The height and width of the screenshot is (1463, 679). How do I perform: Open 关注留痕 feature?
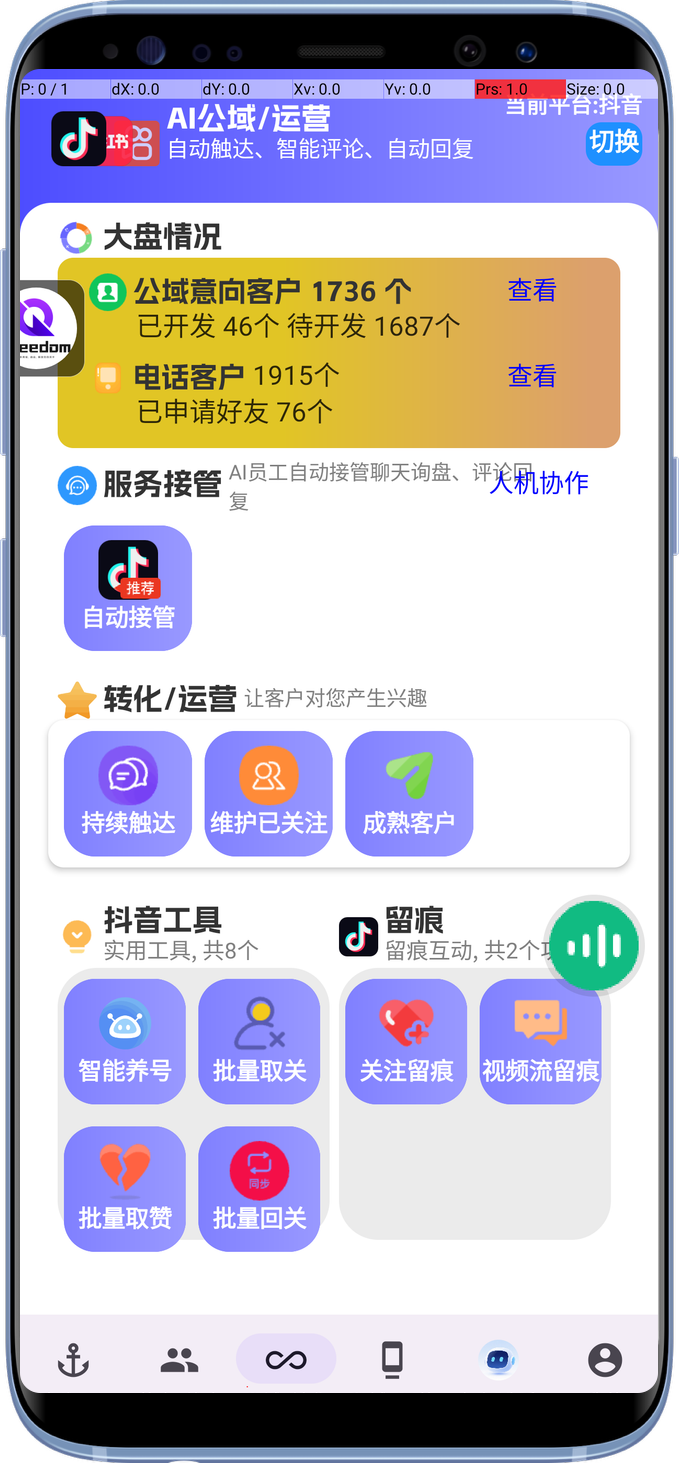pyautogui.click(x=406, y=1041)
